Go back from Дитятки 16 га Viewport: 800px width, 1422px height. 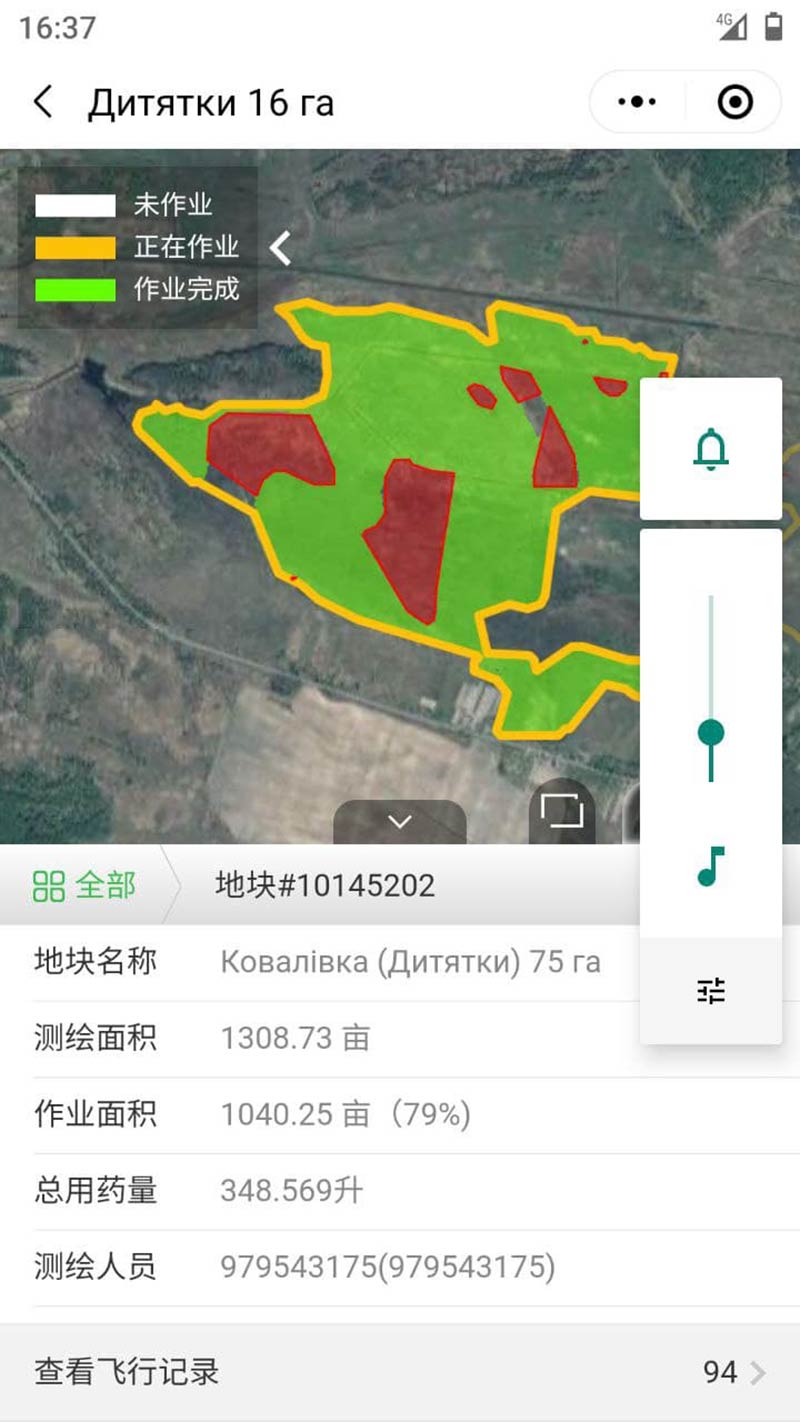(43, 102)
